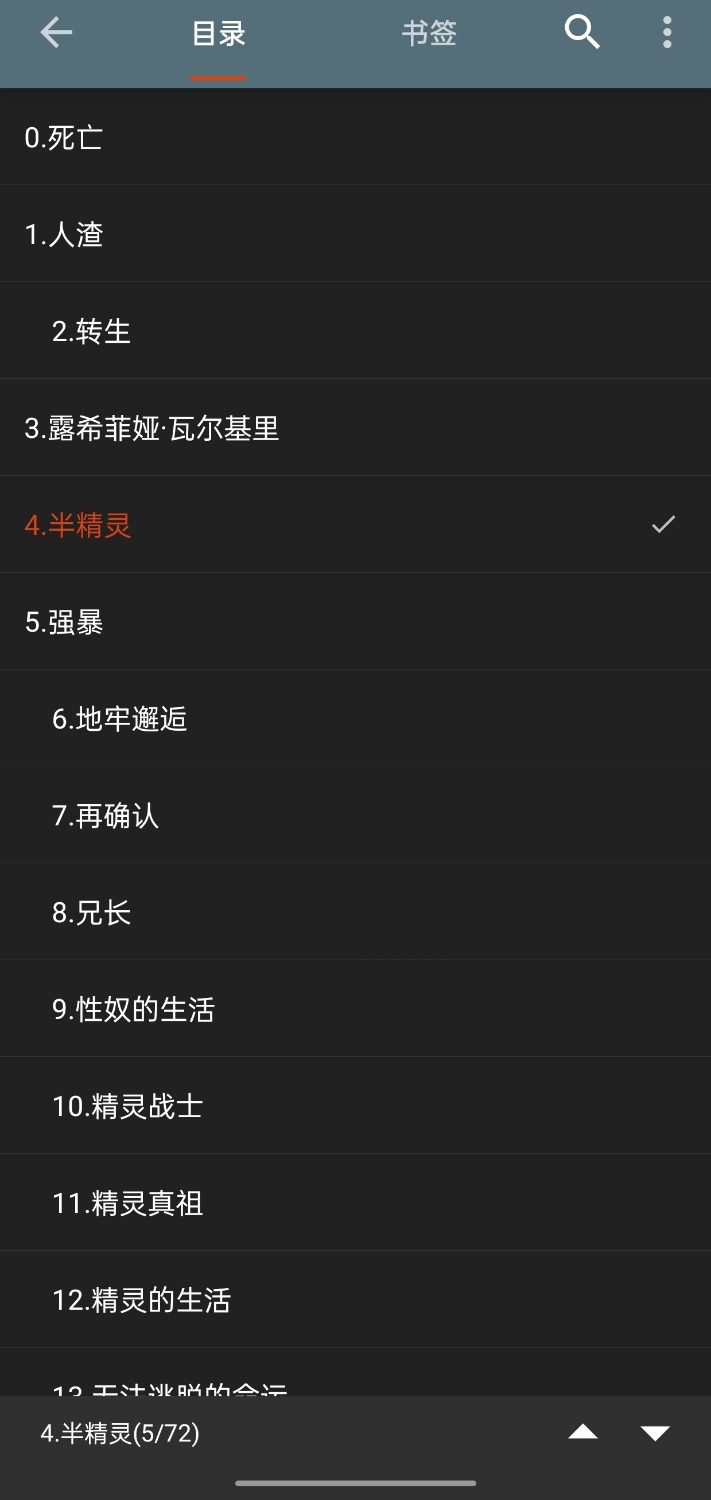This screenshot has width=711, height=1500.
Task: Open chapter 7.再确认
Action: pos(355,816)
